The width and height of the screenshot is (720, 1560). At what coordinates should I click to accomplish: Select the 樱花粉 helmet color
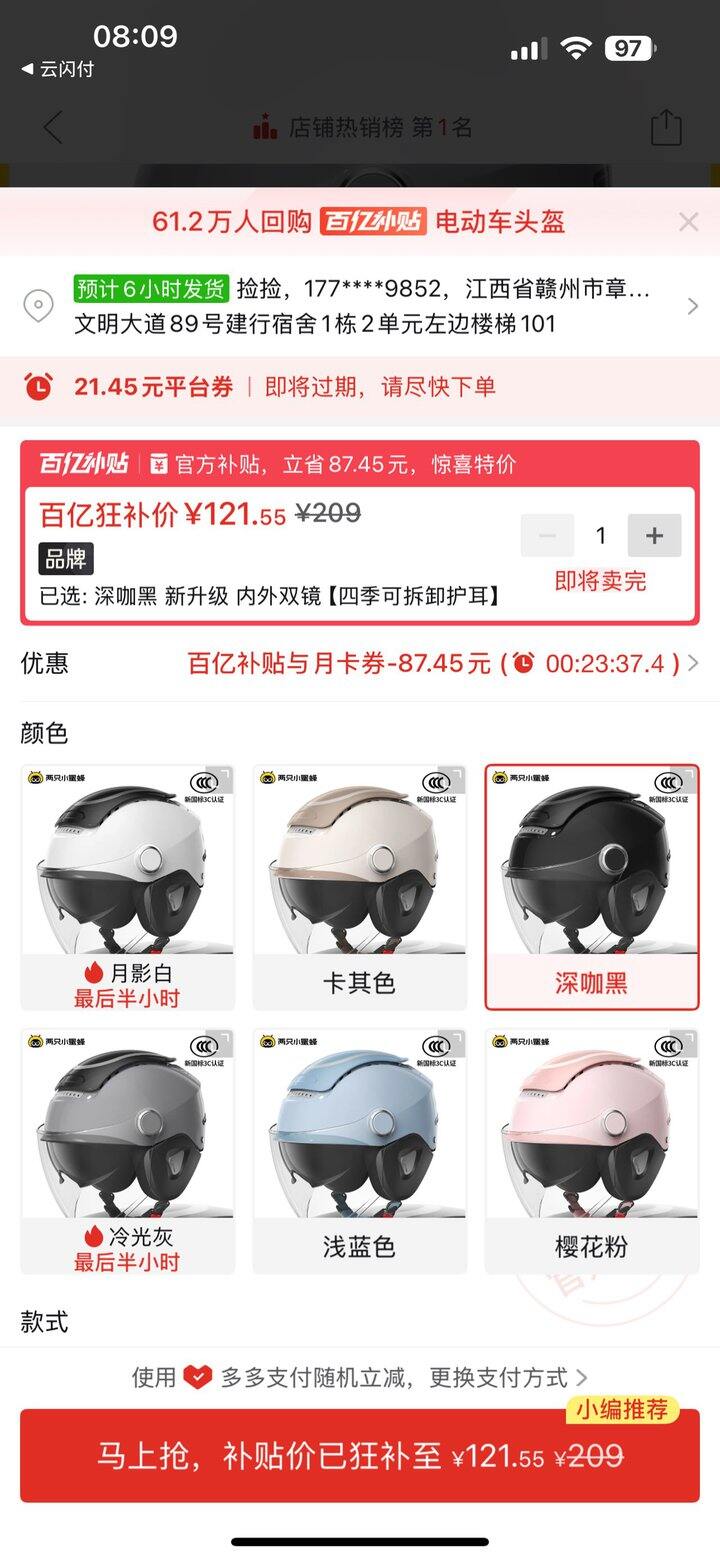point(592,1152)
